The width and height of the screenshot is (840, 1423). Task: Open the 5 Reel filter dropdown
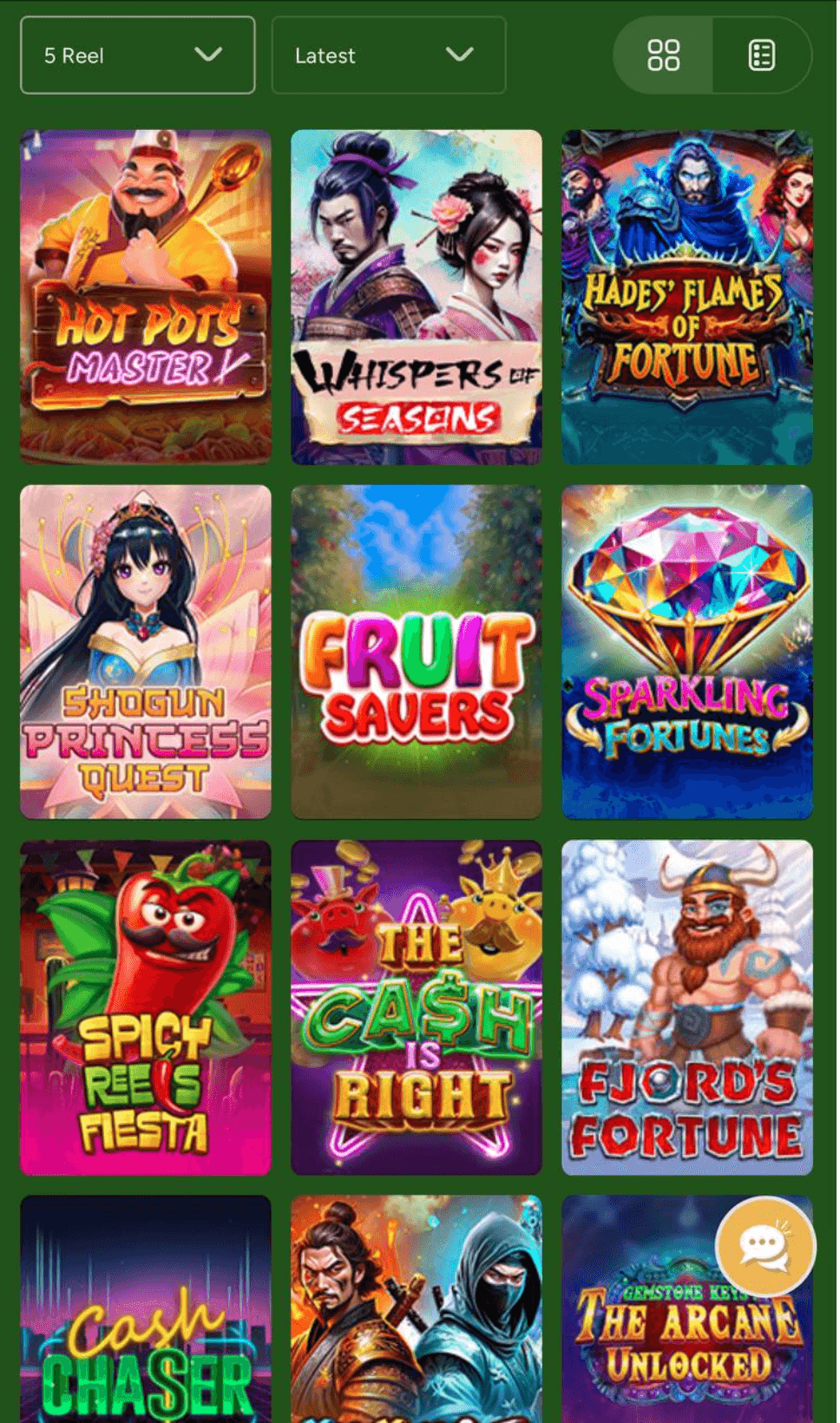pyautogui.click(x=136, y=55)
